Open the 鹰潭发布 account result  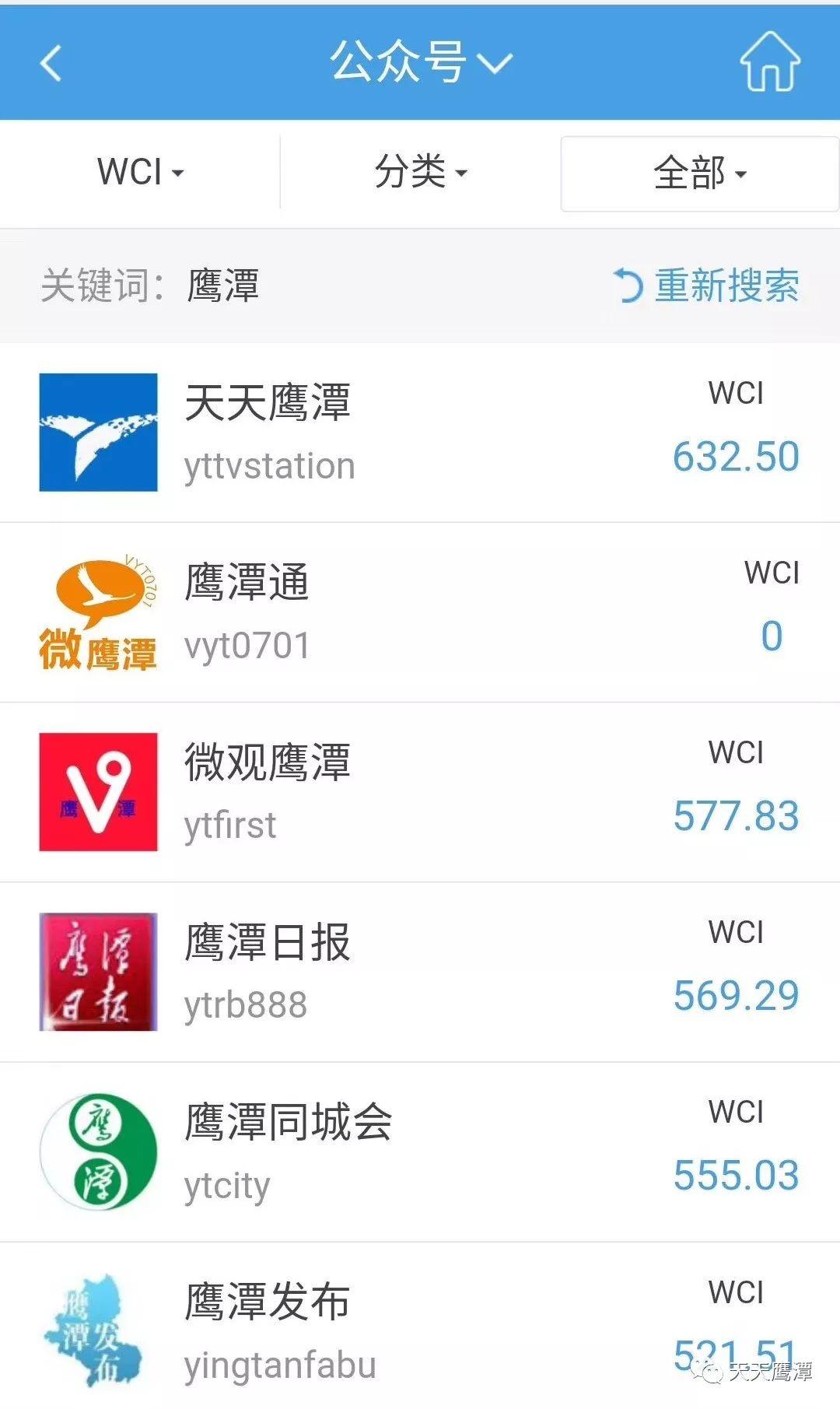tap(420, 1326)
